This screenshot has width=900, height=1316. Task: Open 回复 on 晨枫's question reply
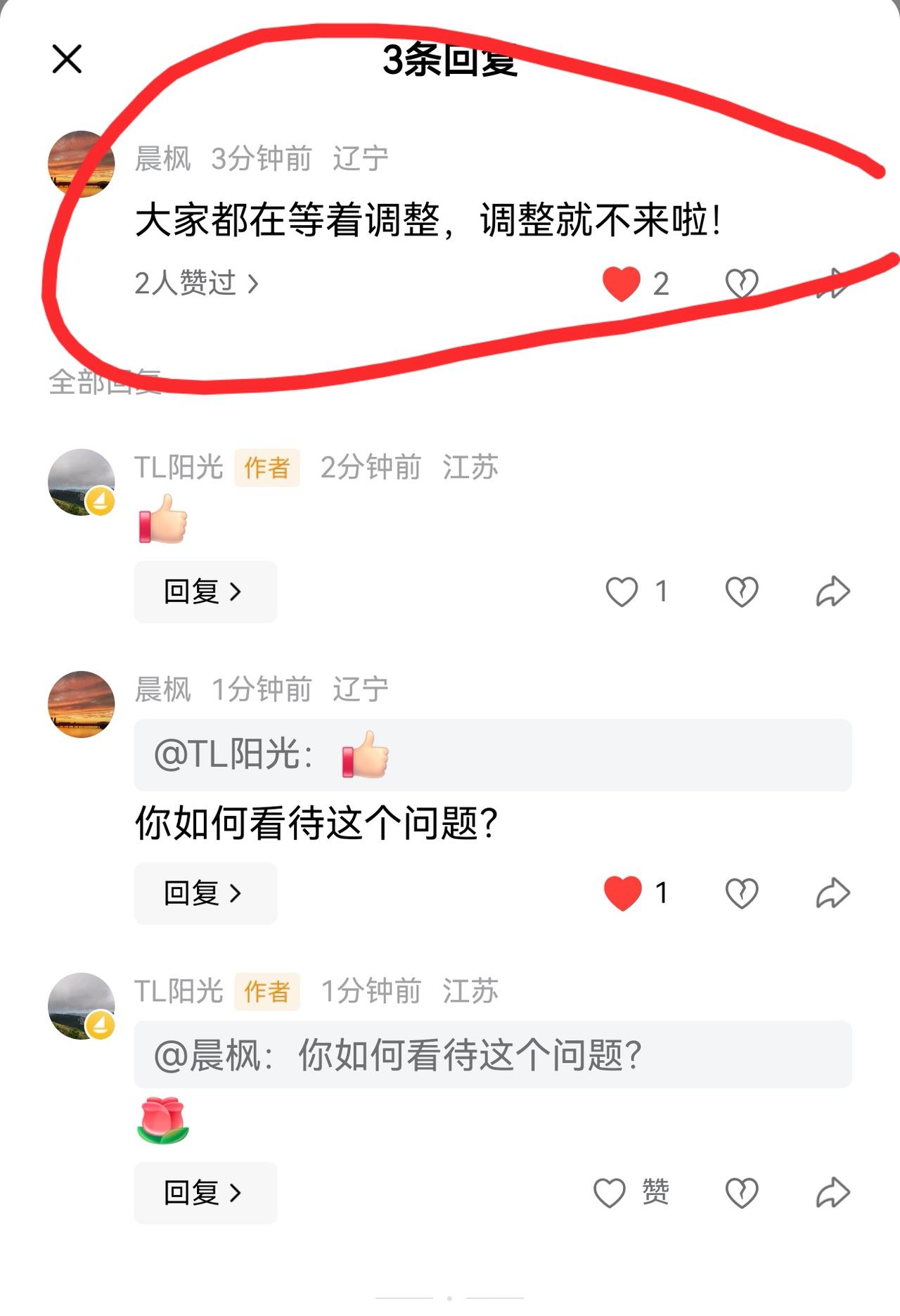(x=205, y=894)
